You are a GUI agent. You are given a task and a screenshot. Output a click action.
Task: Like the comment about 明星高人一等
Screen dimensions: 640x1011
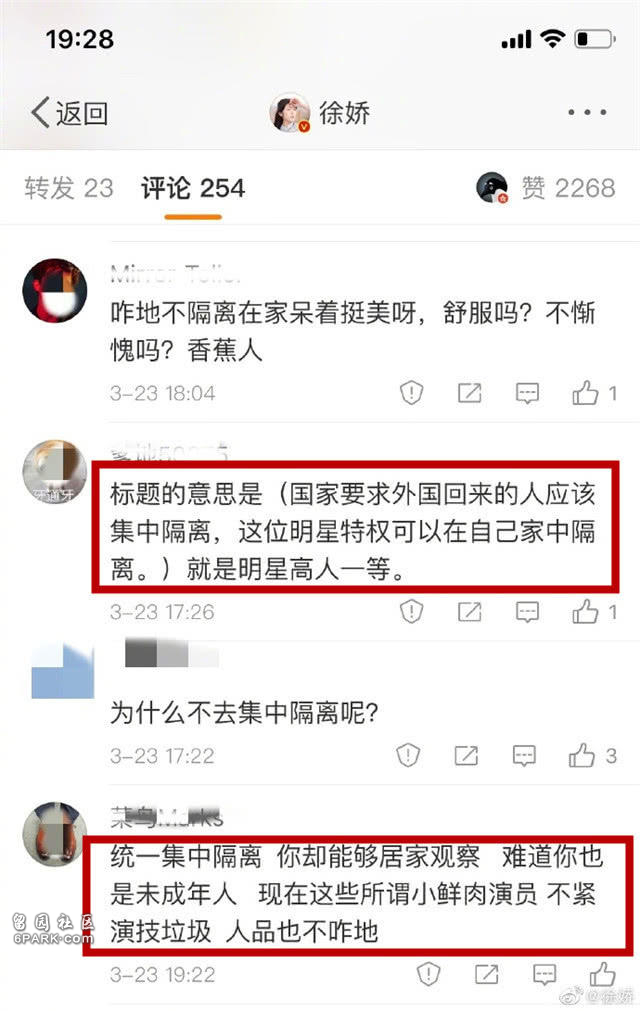(585, 610)
